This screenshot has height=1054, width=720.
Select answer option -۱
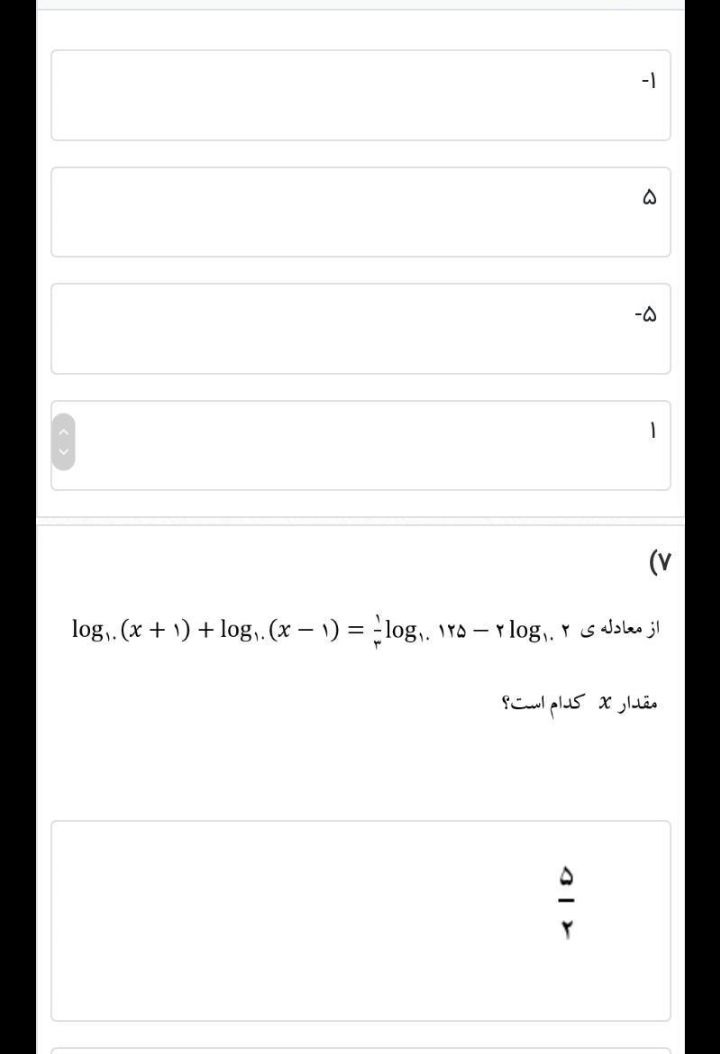(x=360, y=95)
